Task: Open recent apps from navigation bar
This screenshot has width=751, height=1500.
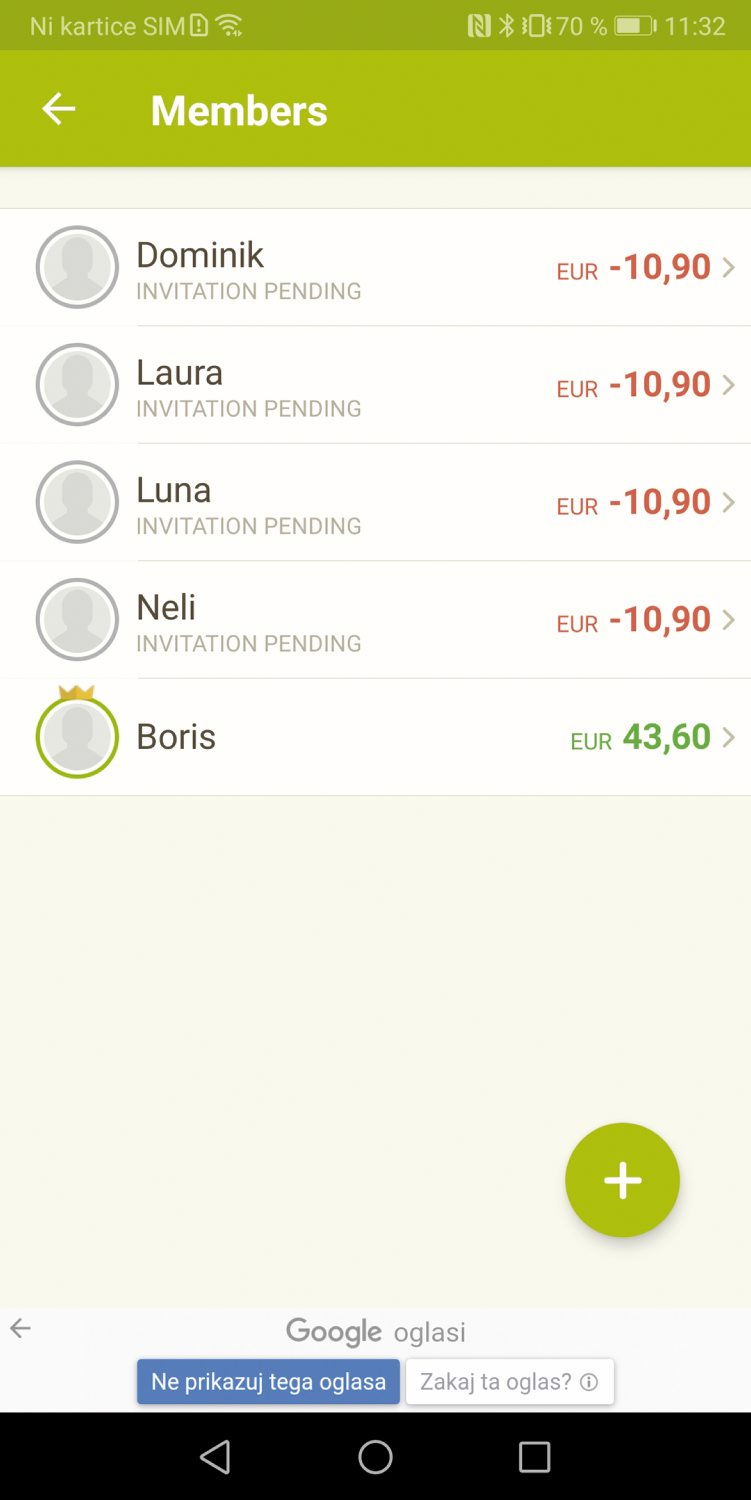Action: (x=534, y=1457)
